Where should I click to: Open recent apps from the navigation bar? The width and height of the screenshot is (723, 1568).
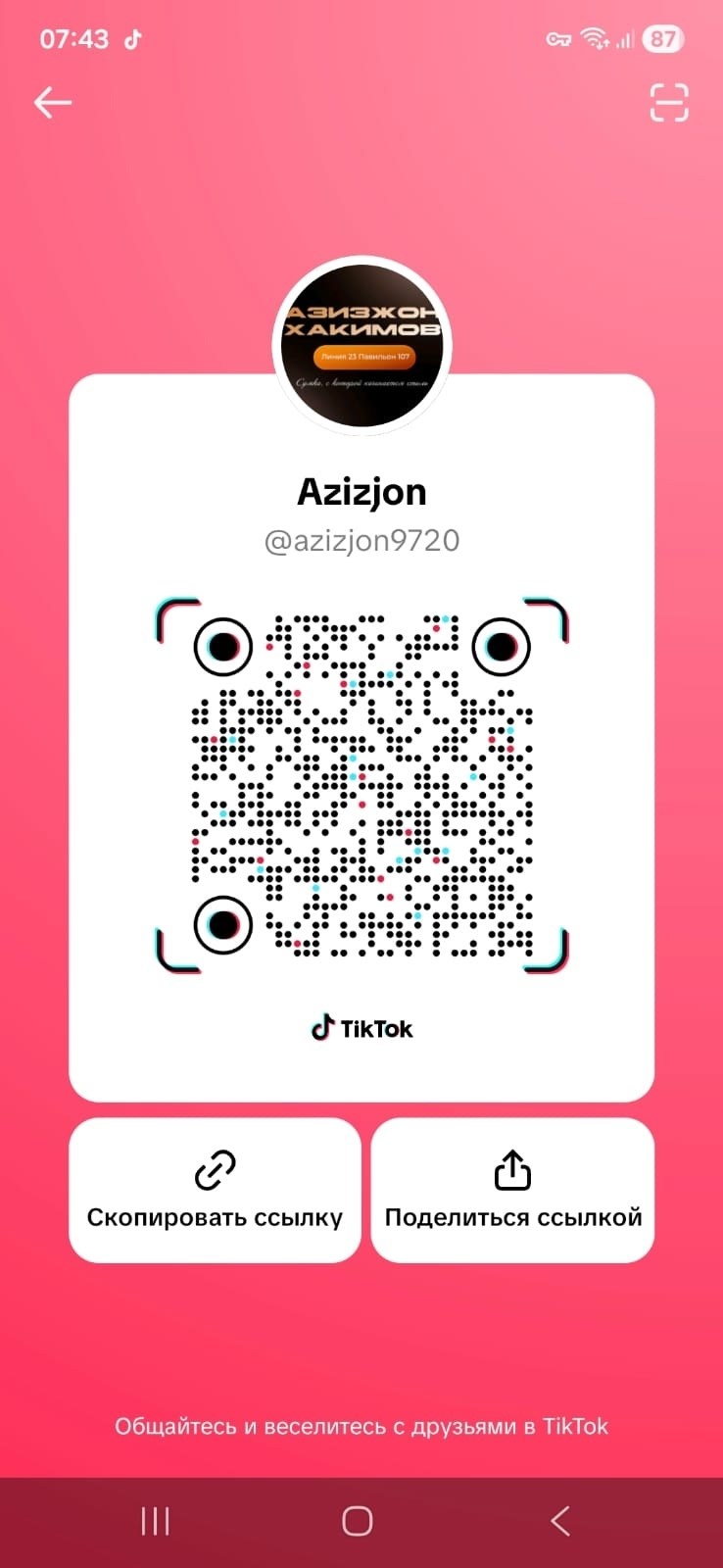[x=156, y=1521]
